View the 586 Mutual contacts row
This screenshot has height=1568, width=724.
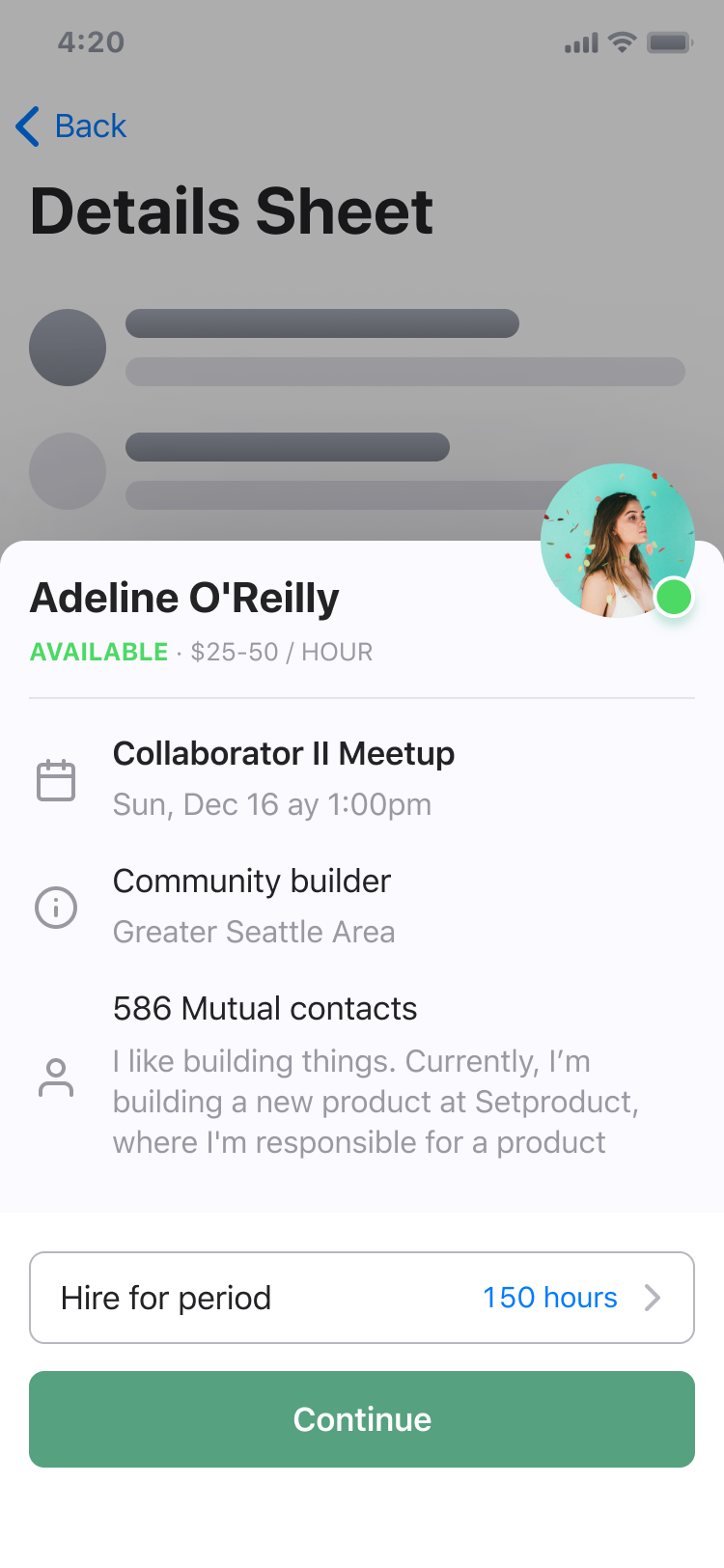(362, 1075)
